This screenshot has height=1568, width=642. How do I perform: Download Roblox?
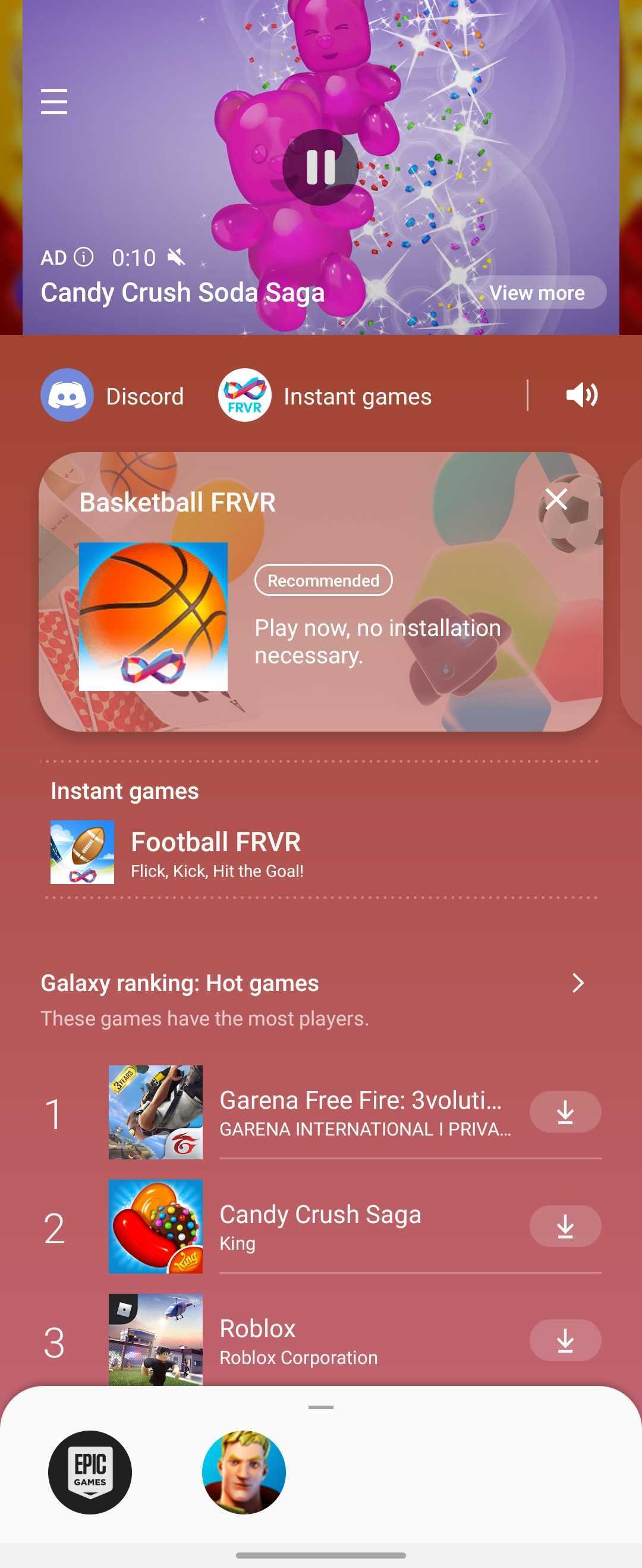pyautogui.click(x=565, y=1340)
